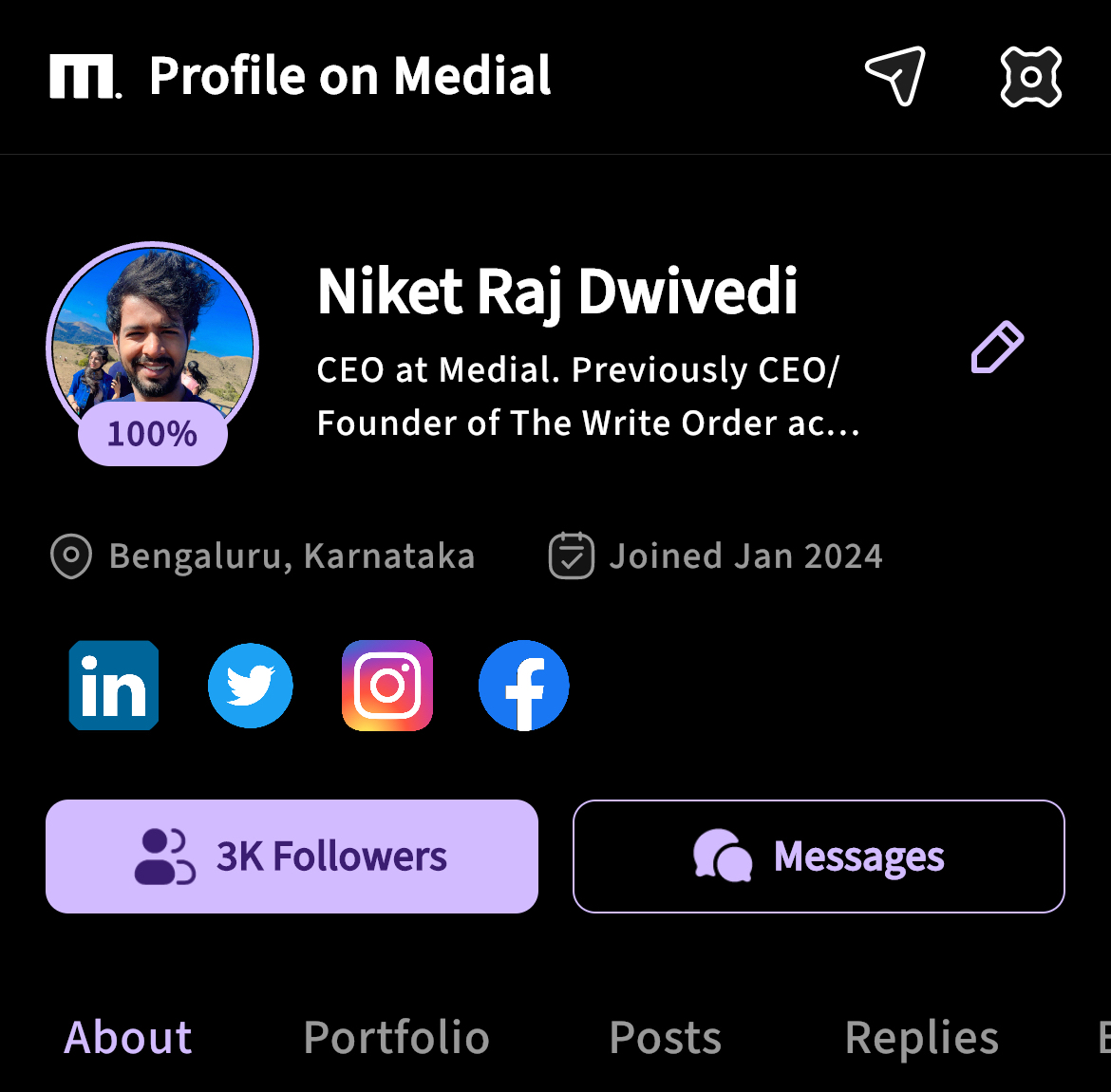
Task: Share profile via the paper plane icon
Action: pos(894,75)
